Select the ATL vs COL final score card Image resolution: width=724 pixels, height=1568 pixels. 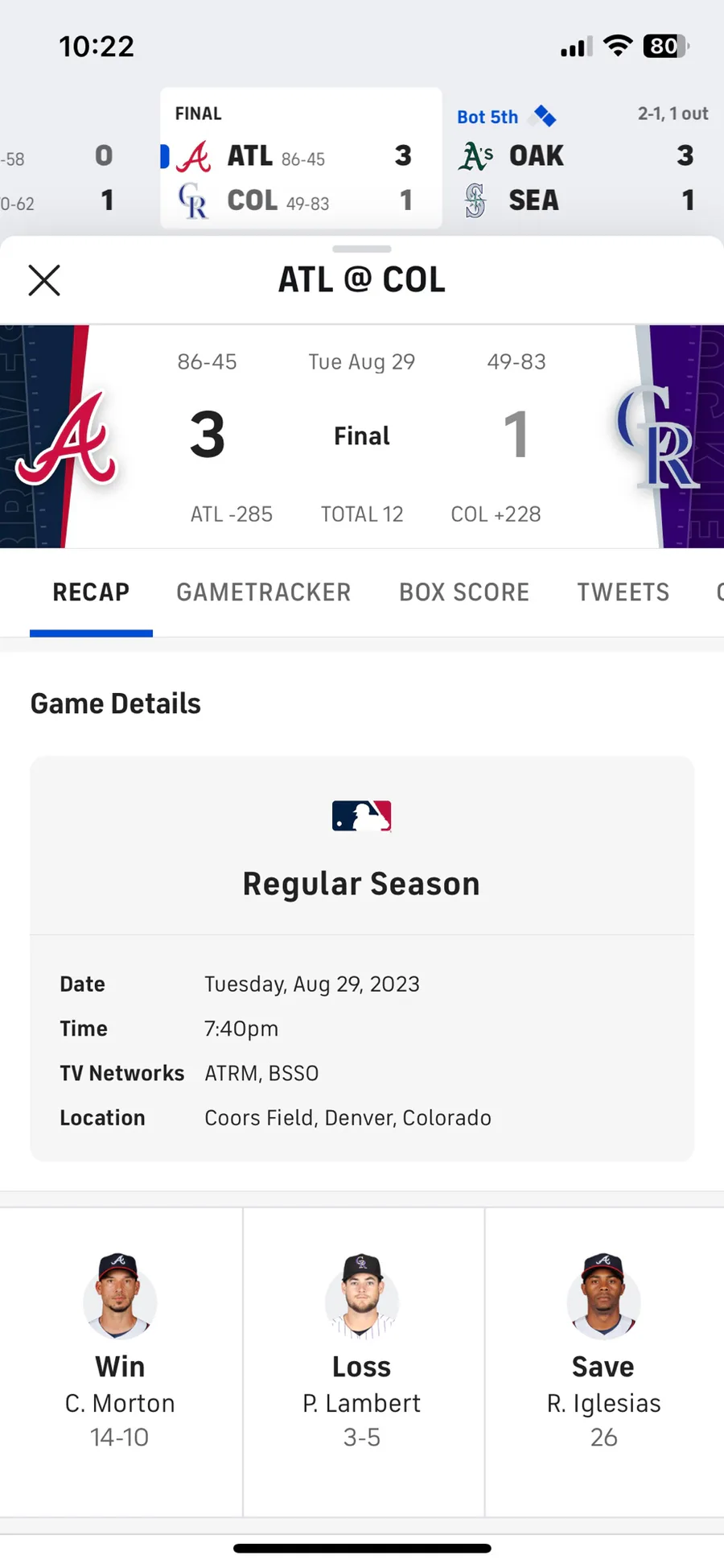tap(301, 159)
